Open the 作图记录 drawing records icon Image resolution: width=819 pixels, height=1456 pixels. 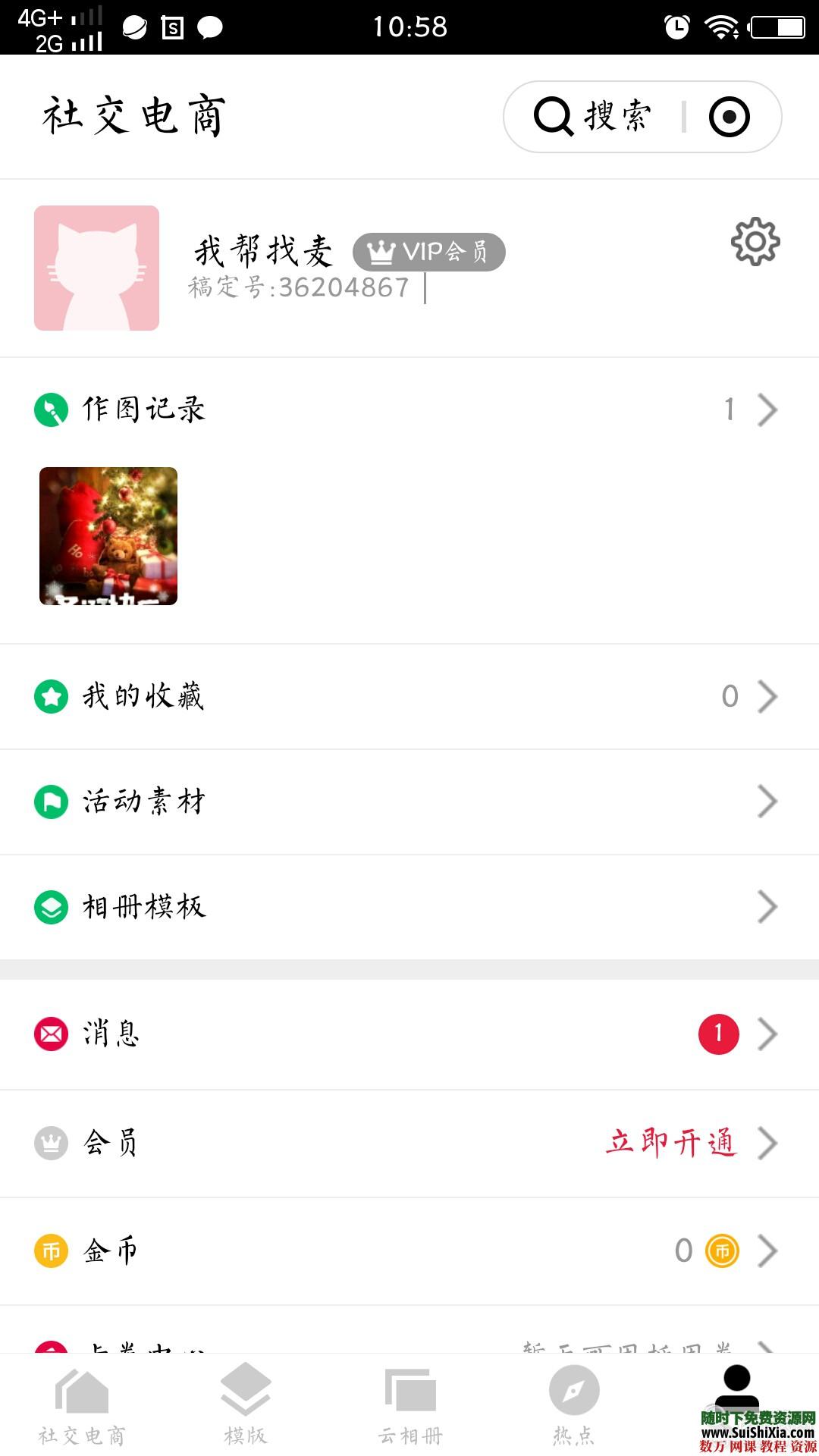[50, 409]
